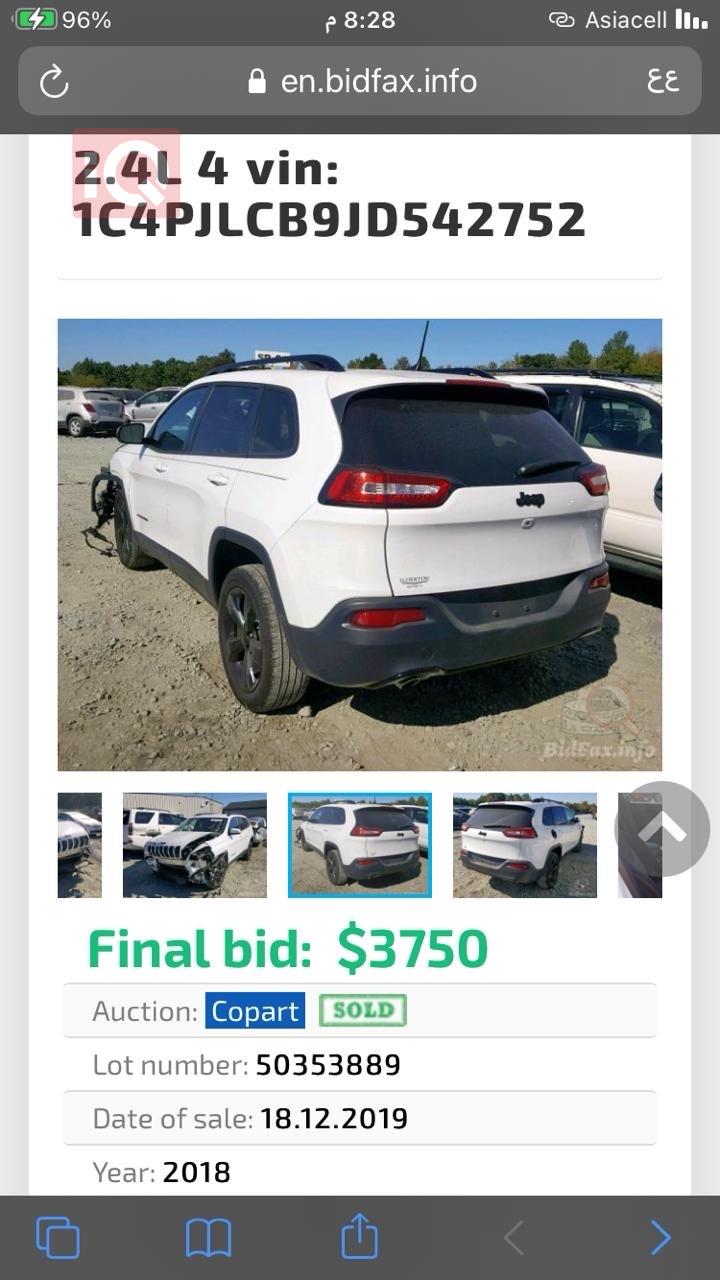Open reader text size options

663,81
